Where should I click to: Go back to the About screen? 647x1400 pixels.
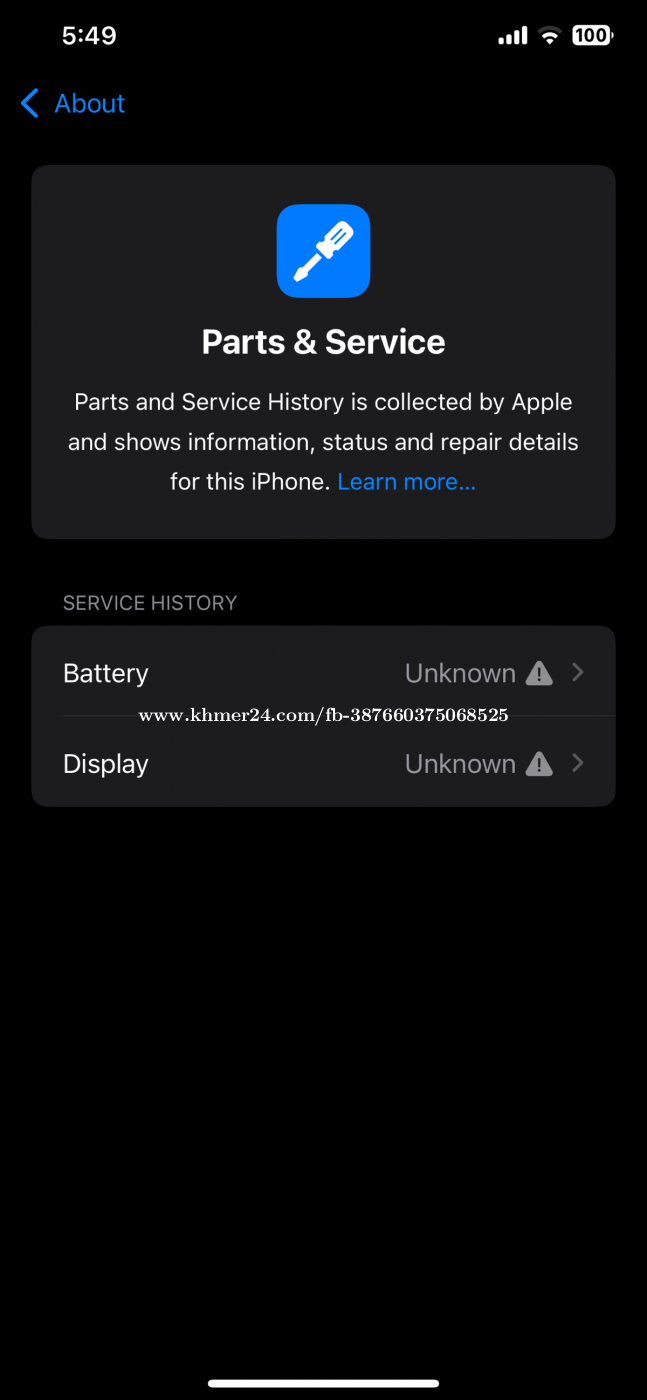(72, 103)
